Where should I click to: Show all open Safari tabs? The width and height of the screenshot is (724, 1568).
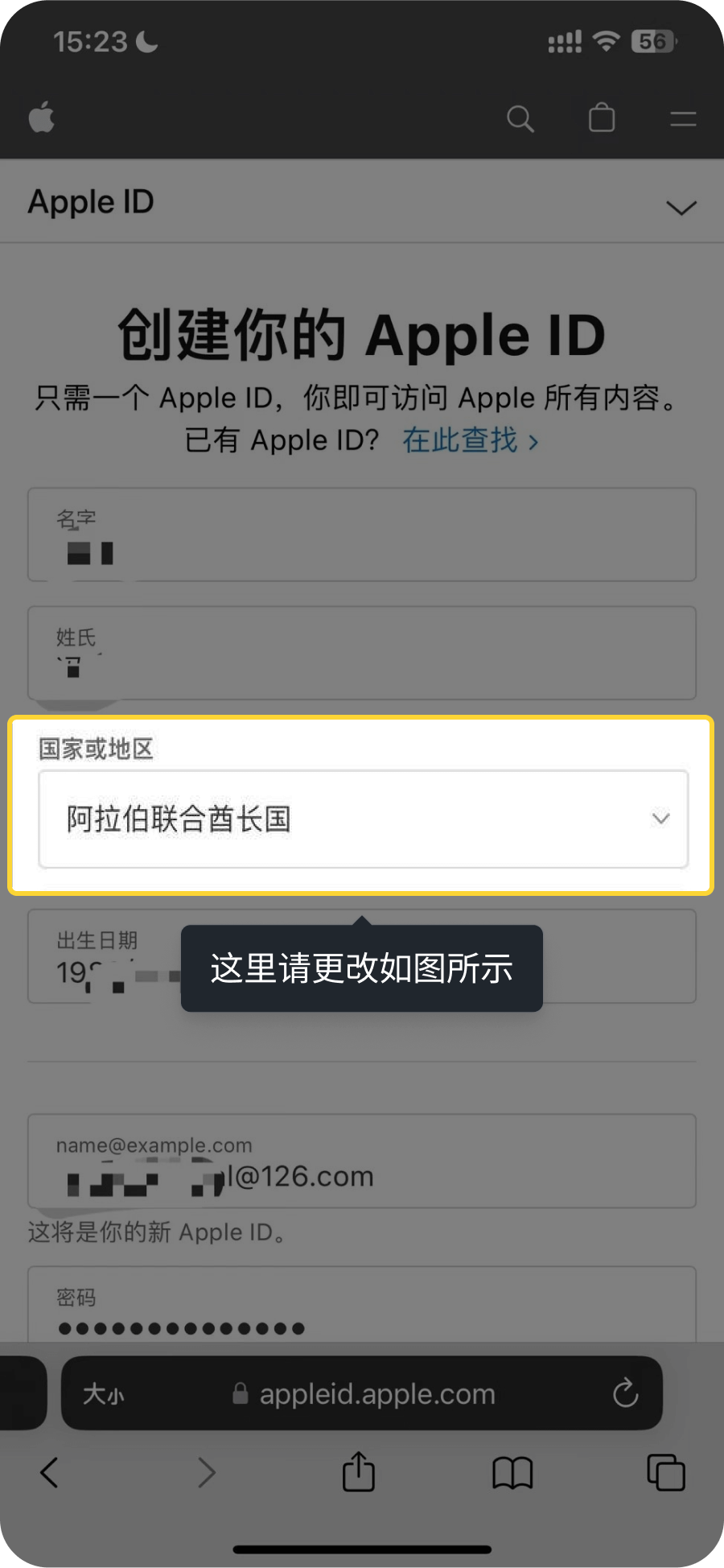[666, 1472]
